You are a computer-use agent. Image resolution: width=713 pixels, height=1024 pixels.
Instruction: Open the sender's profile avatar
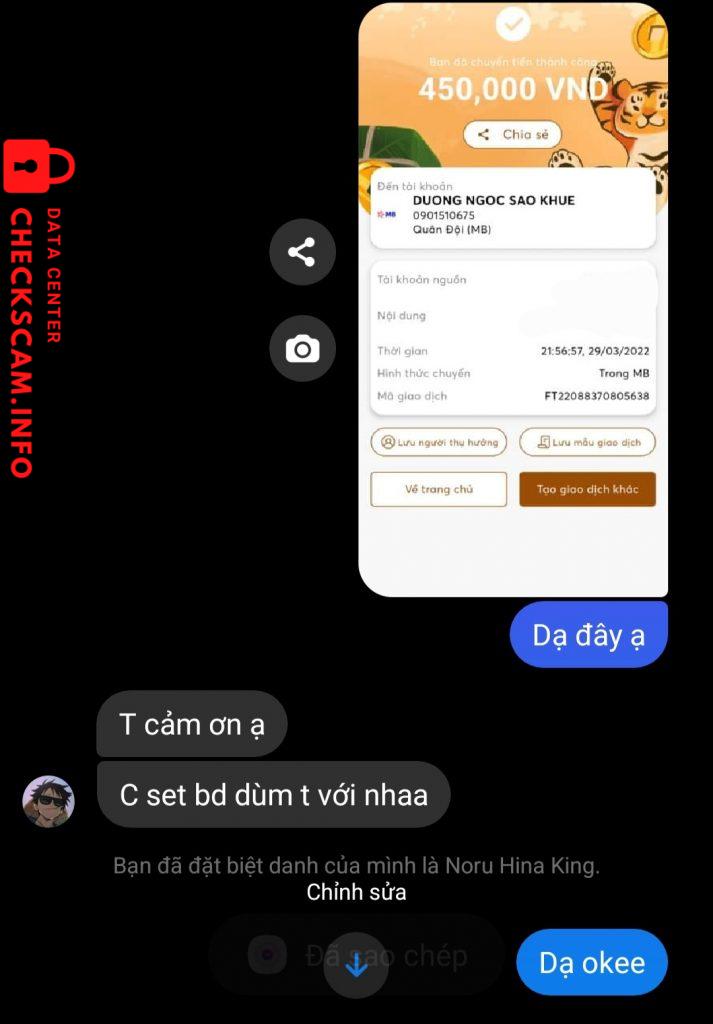(48, 801)
